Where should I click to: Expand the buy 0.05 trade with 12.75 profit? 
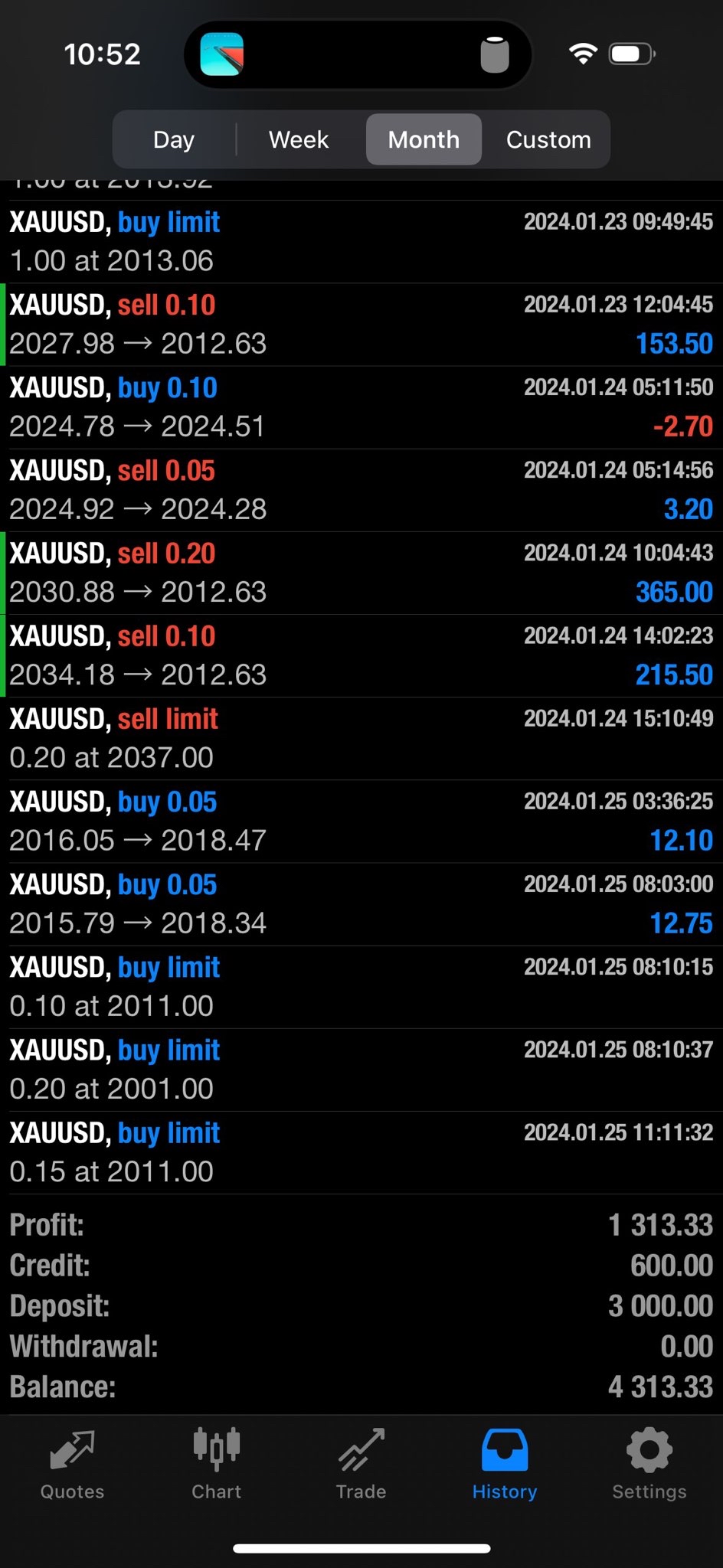pos(361,903)
